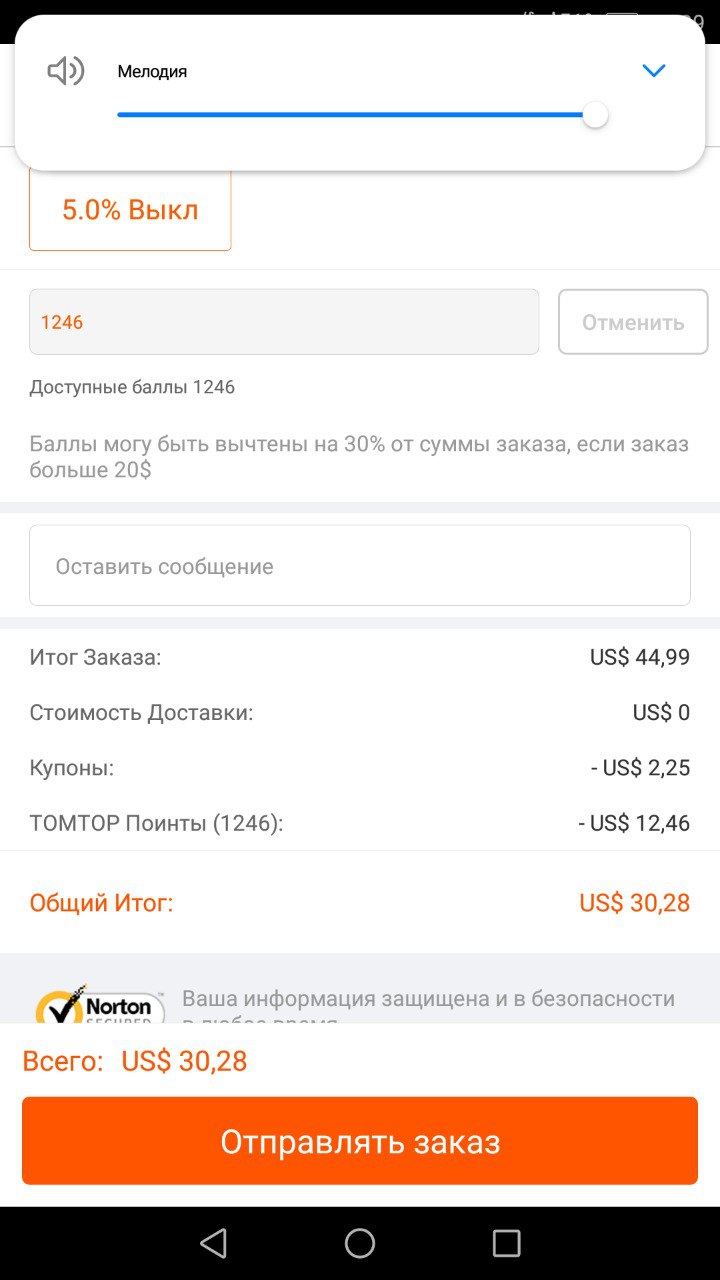Tap the points field showing 1246
This screenshot has width=720, height=1280.
click(x=284, y=322)
